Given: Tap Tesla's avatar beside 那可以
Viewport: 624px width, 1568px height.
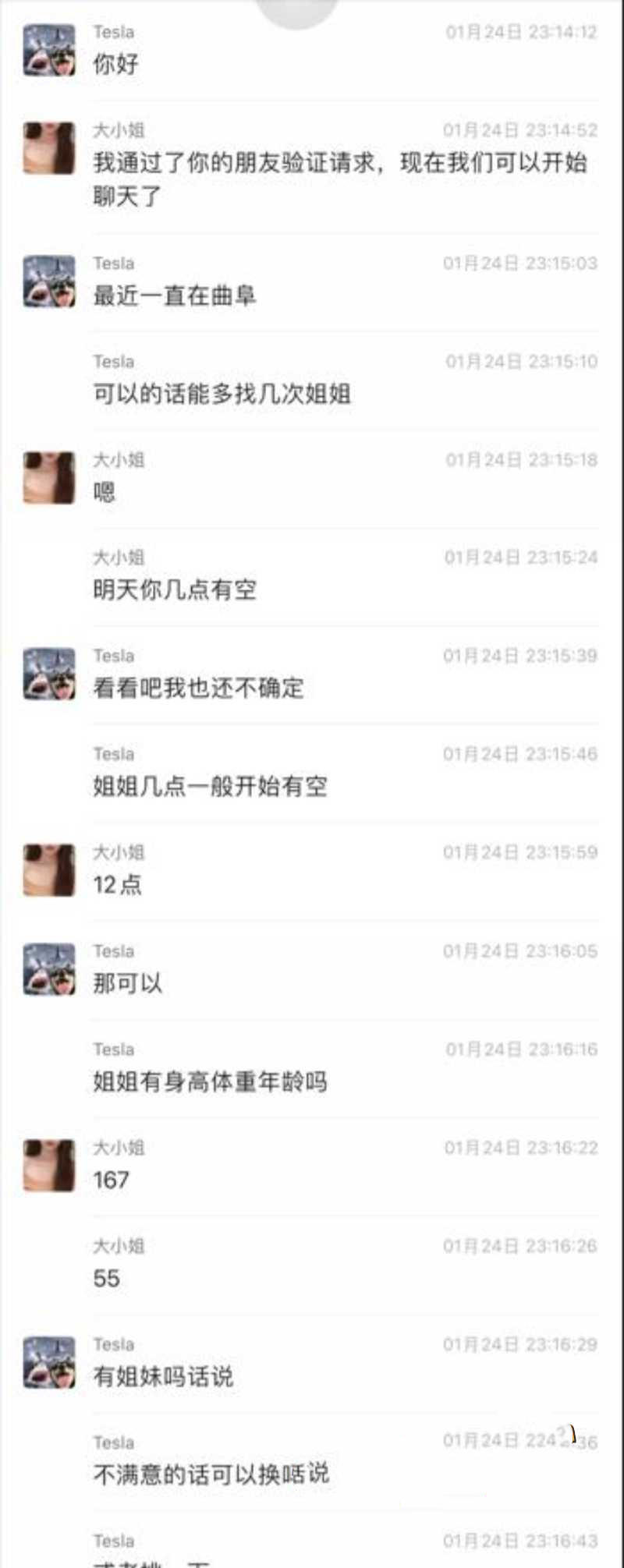Looking at the screenshot, I should (48, 968).
